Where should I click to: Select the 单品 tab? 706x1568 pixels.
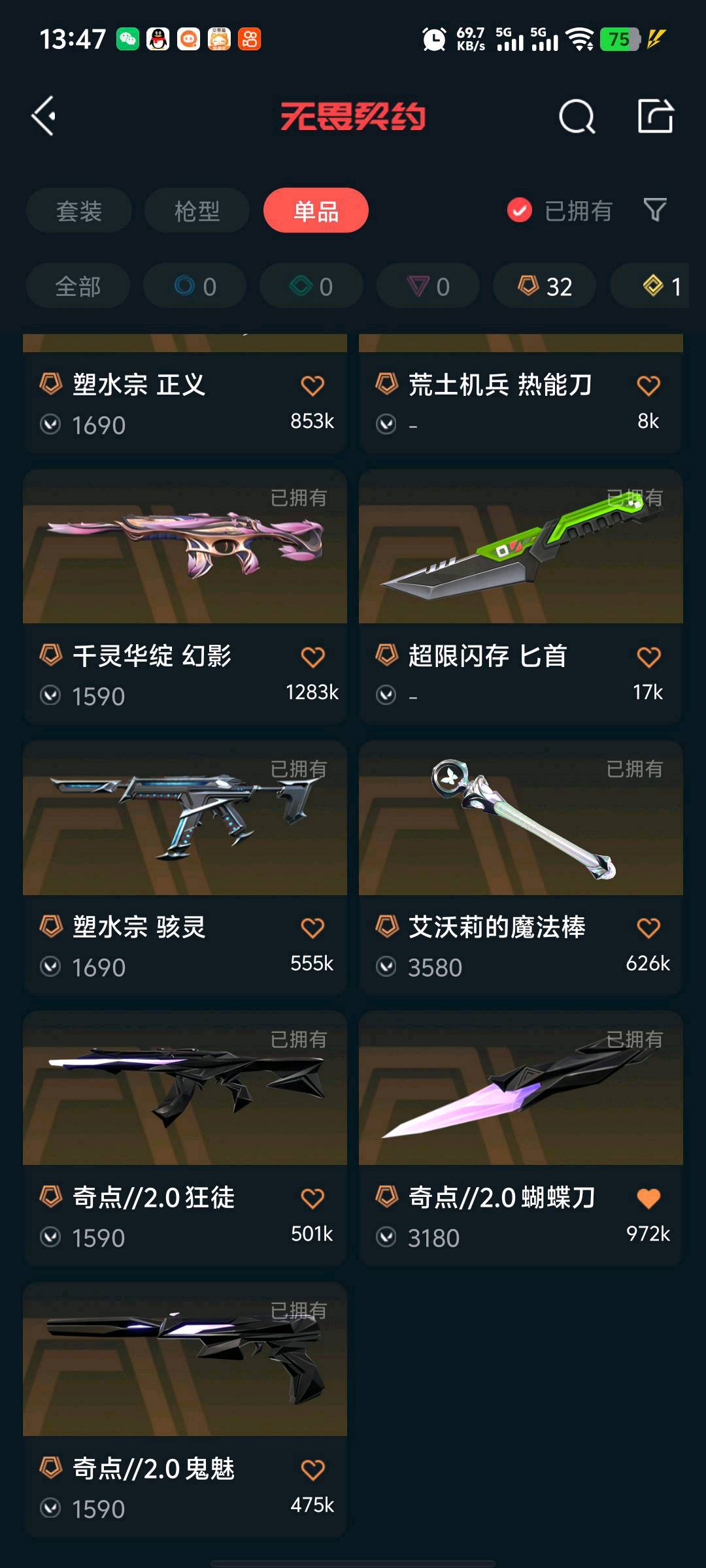(316, 211)
